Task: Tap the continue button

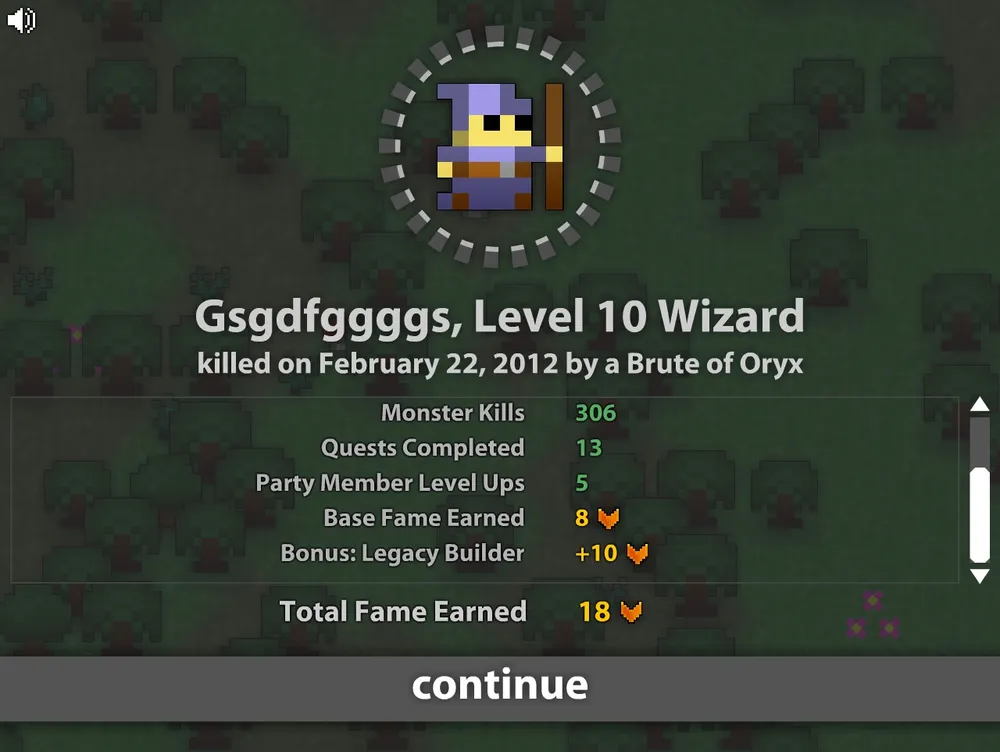Action: tap(500, 686)
